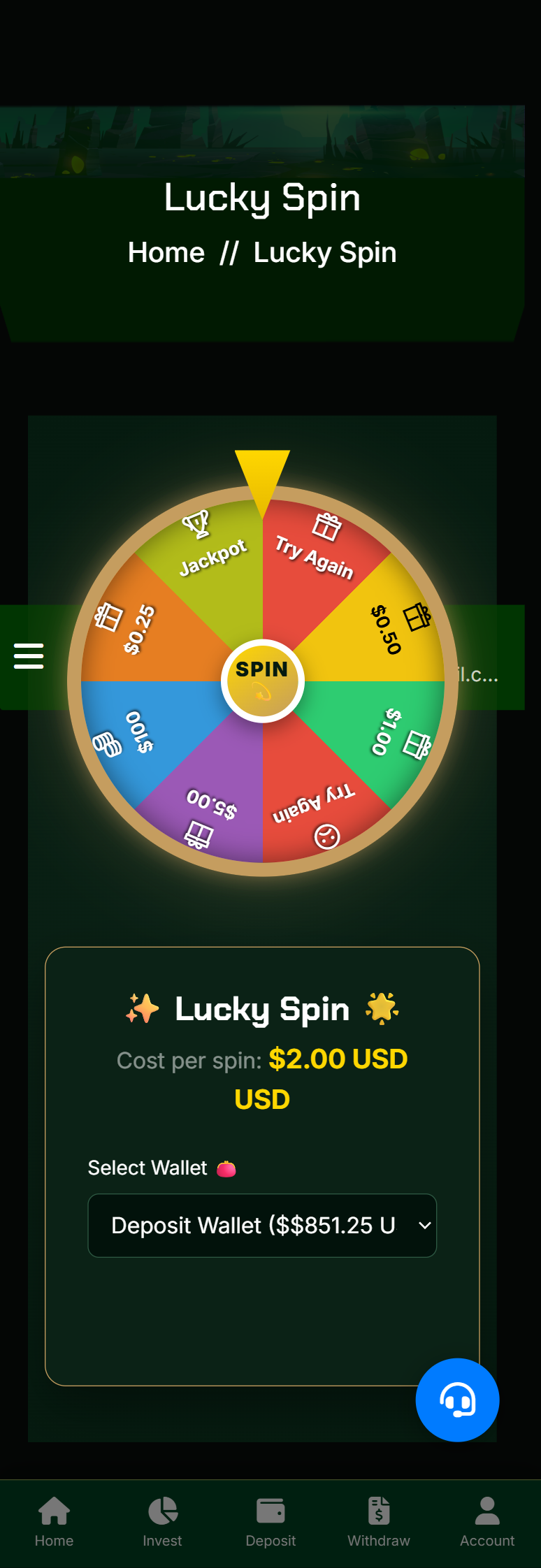
Task: Open the hamburger drawer menu
Action: 29,656
